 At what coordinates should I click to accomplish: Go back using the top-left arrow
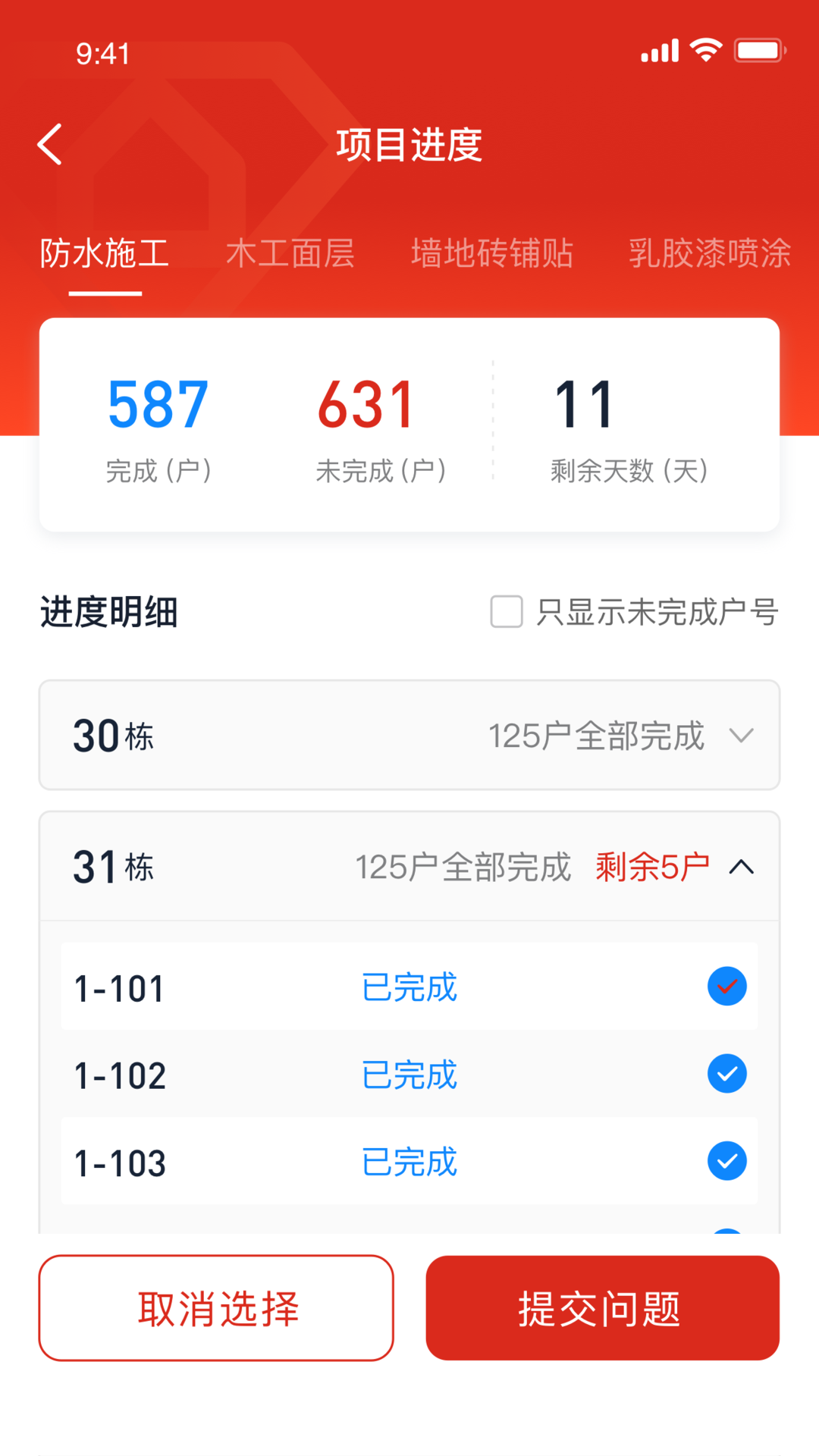coord(50,144)
